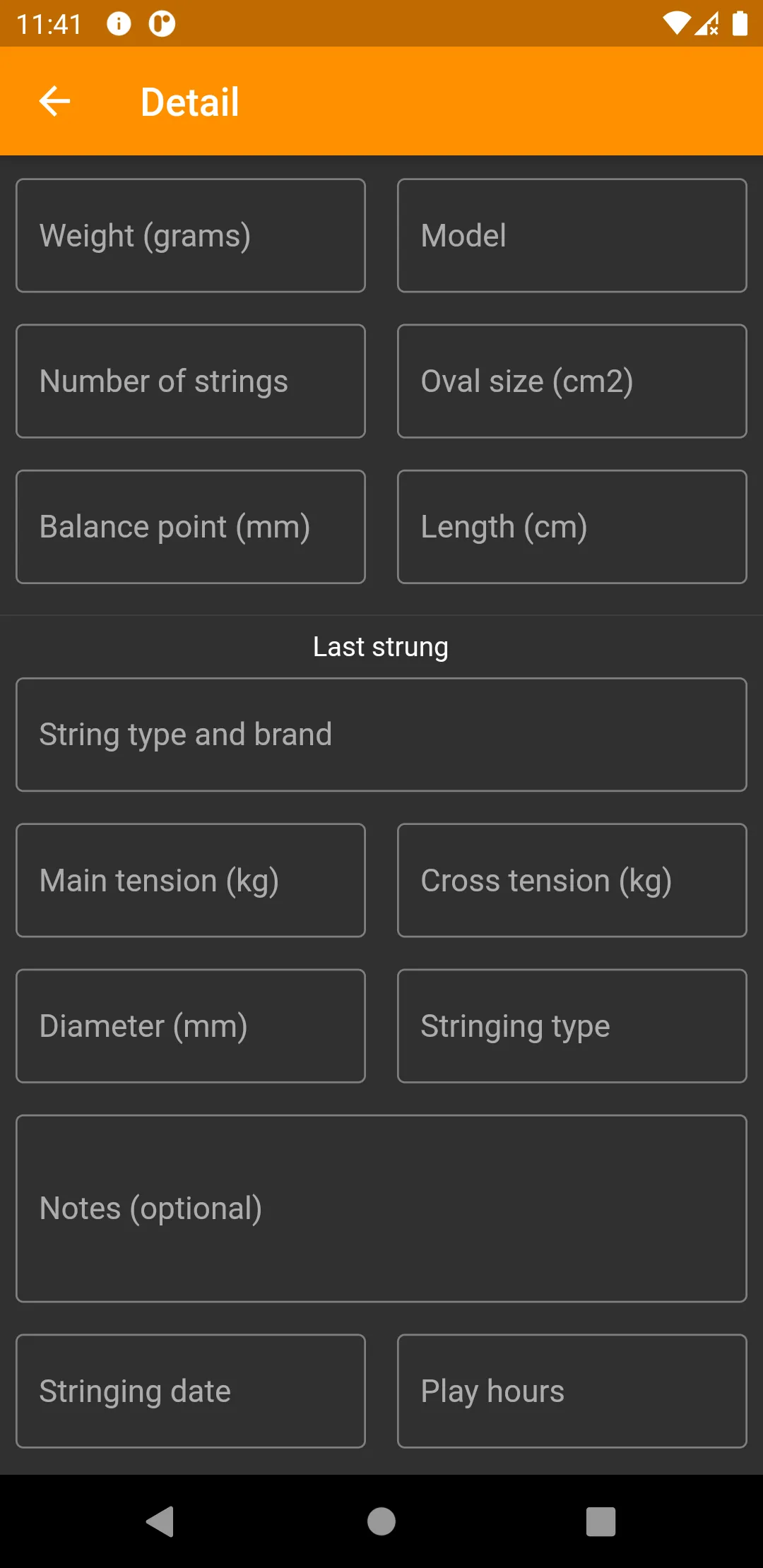This screenshot has width=763, height=1568.
Task: Tap the system home button
Action: 381,1521
